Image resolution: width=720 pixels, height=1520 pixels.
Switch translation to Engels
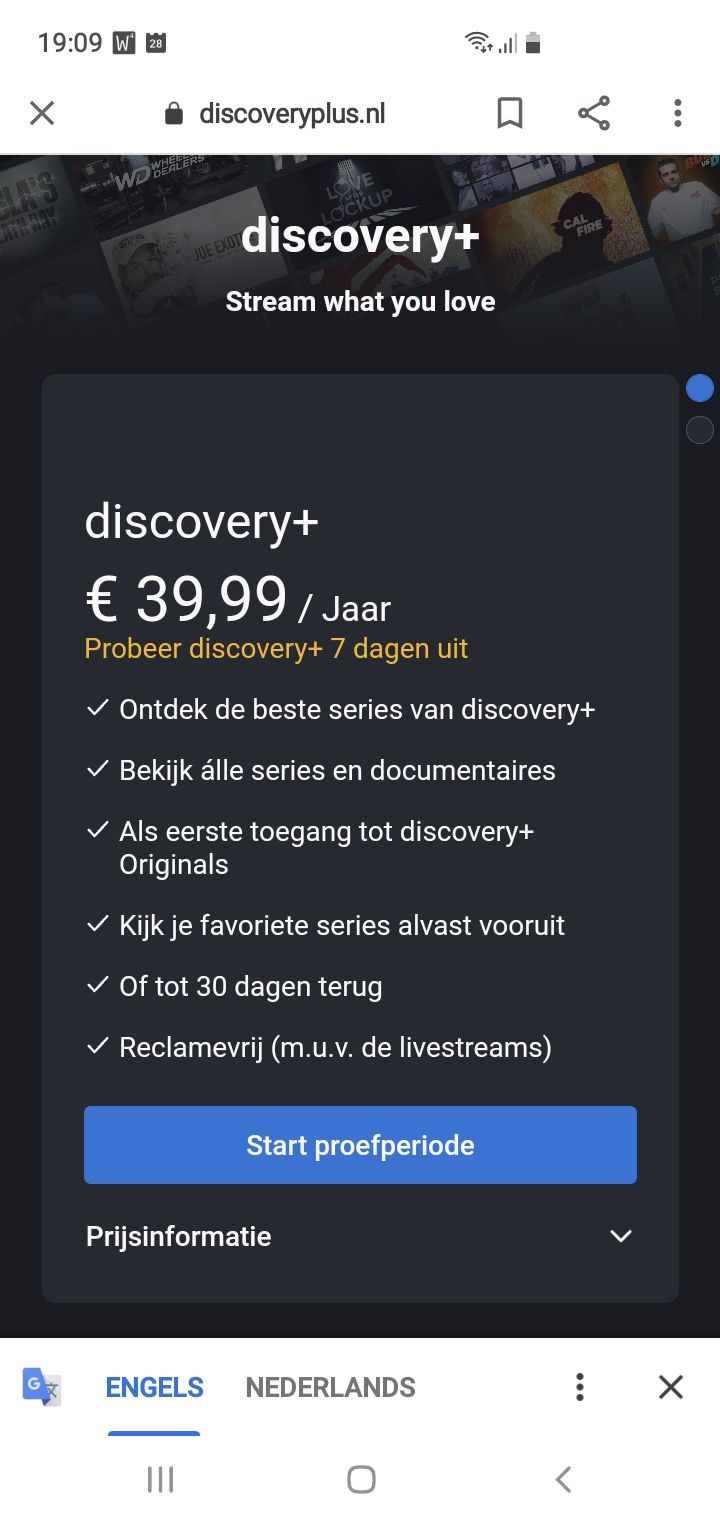[x=154, y=1387]
